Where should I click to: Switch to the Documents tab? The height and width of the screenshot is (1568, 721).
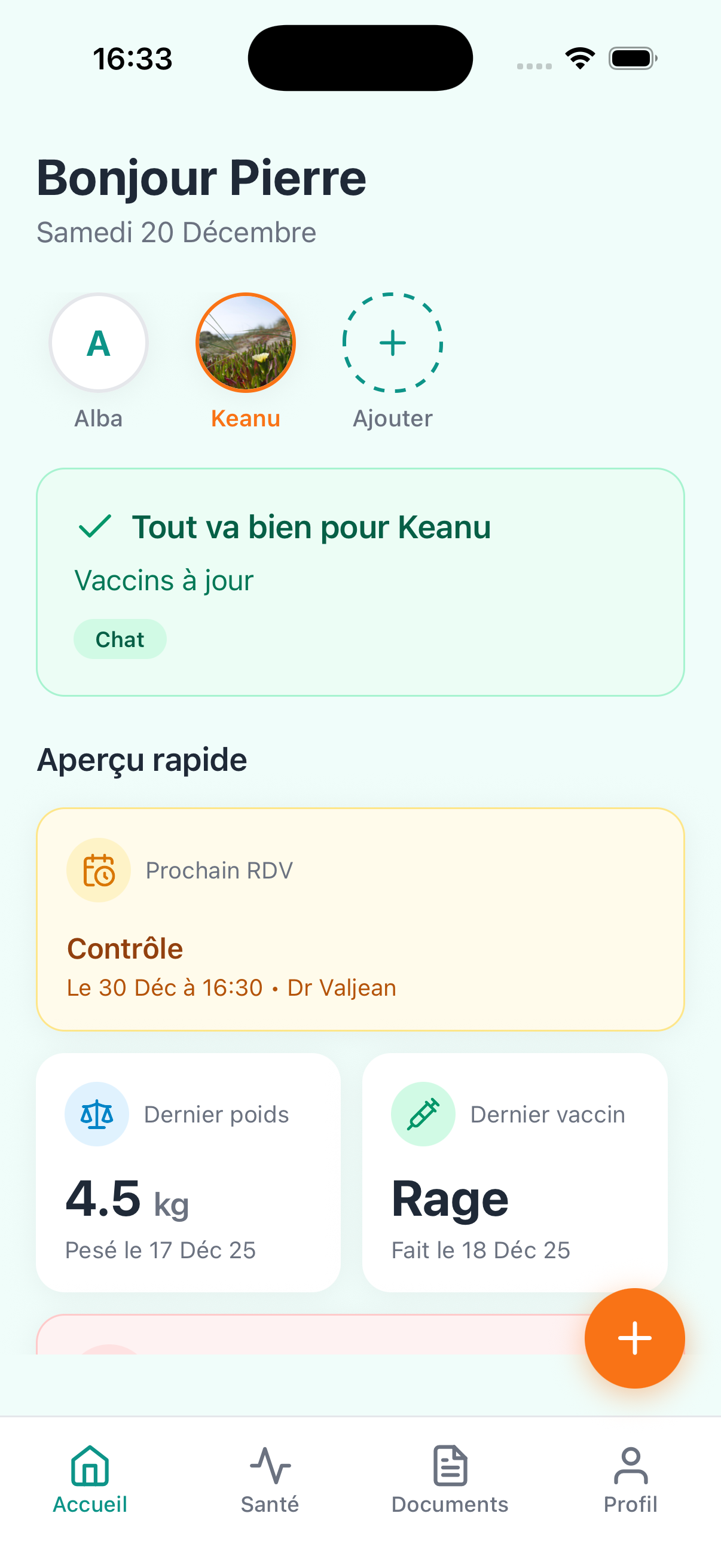pyautogui.click(x=450, y=1479)
